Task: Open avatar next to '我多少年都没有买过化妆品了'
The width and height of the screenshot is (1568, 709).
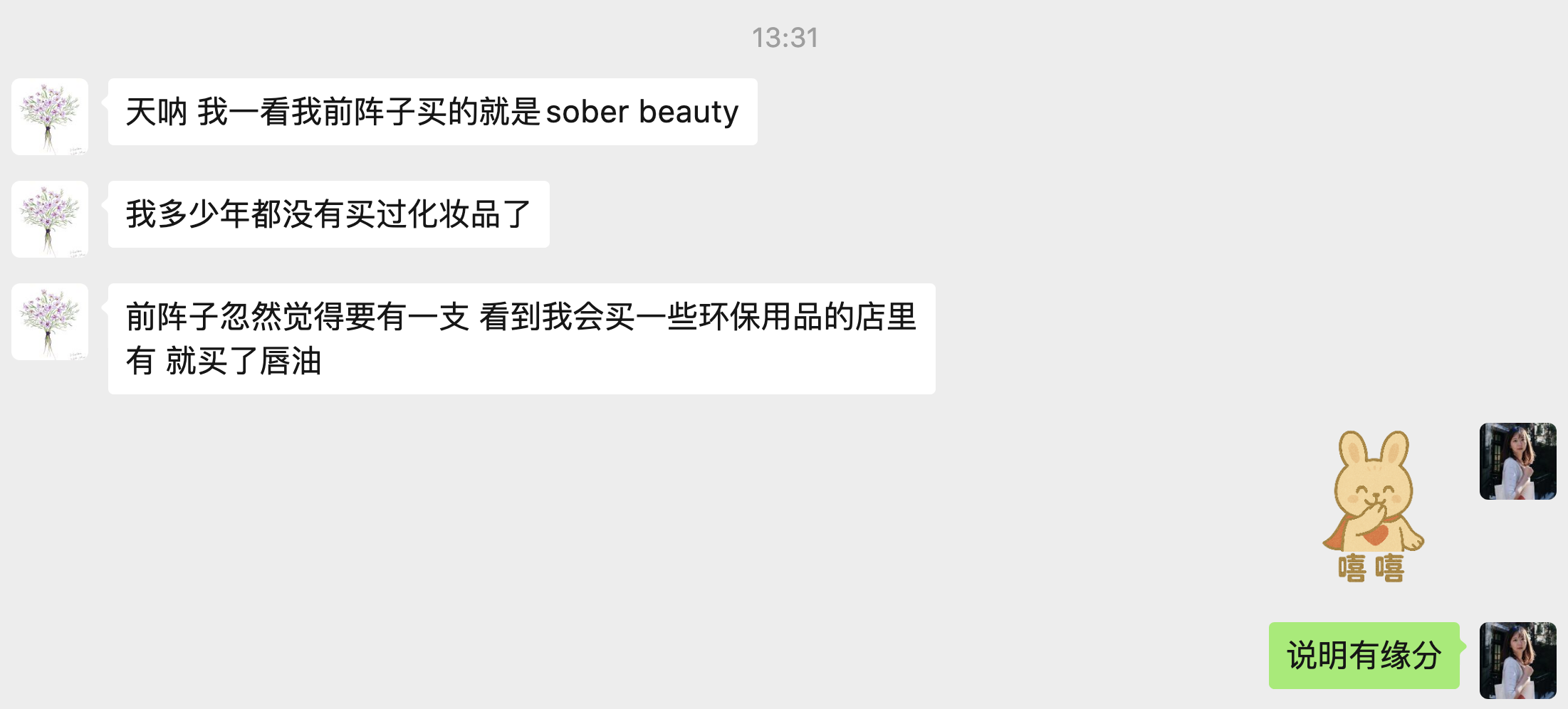Action: tap(50, 219)
